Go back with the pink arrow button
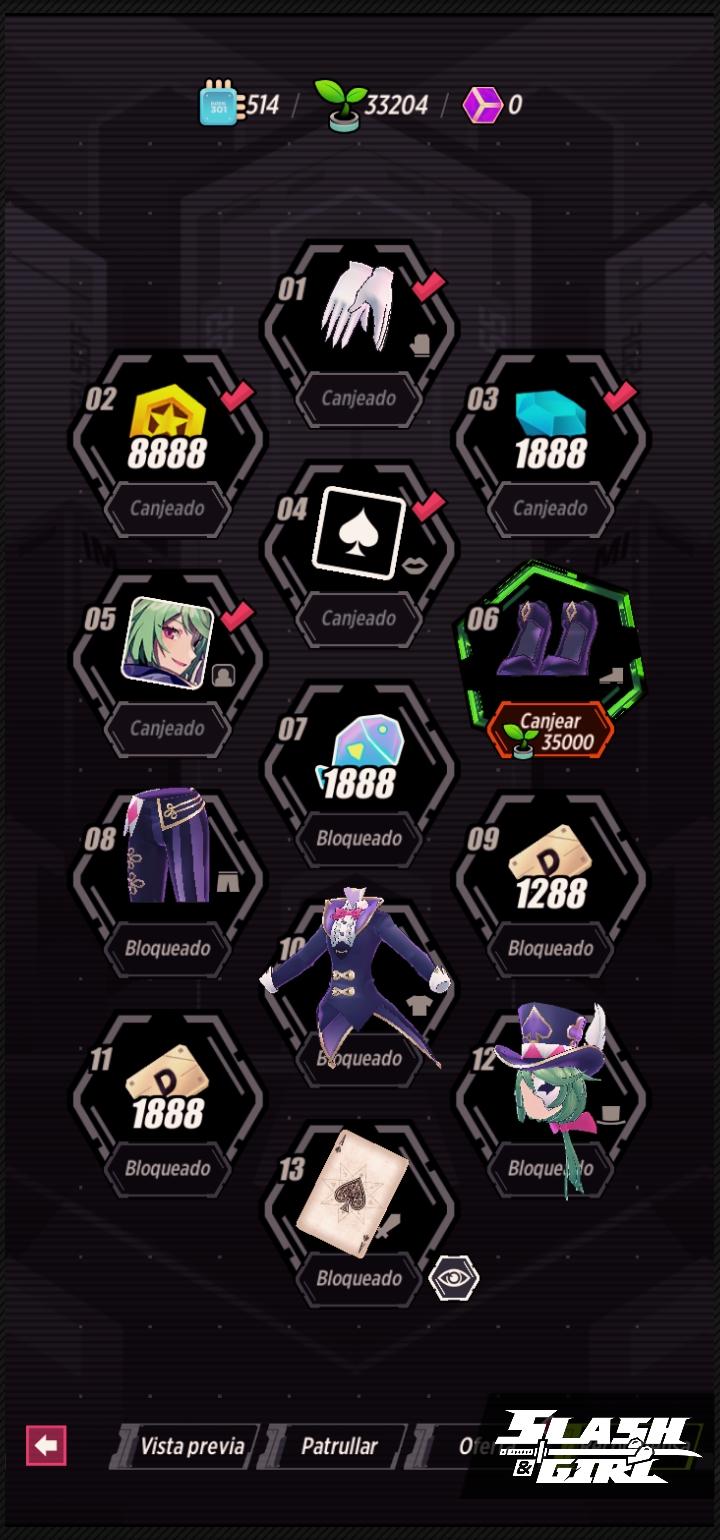The image size is (720, 1540). coord(46,1445)
